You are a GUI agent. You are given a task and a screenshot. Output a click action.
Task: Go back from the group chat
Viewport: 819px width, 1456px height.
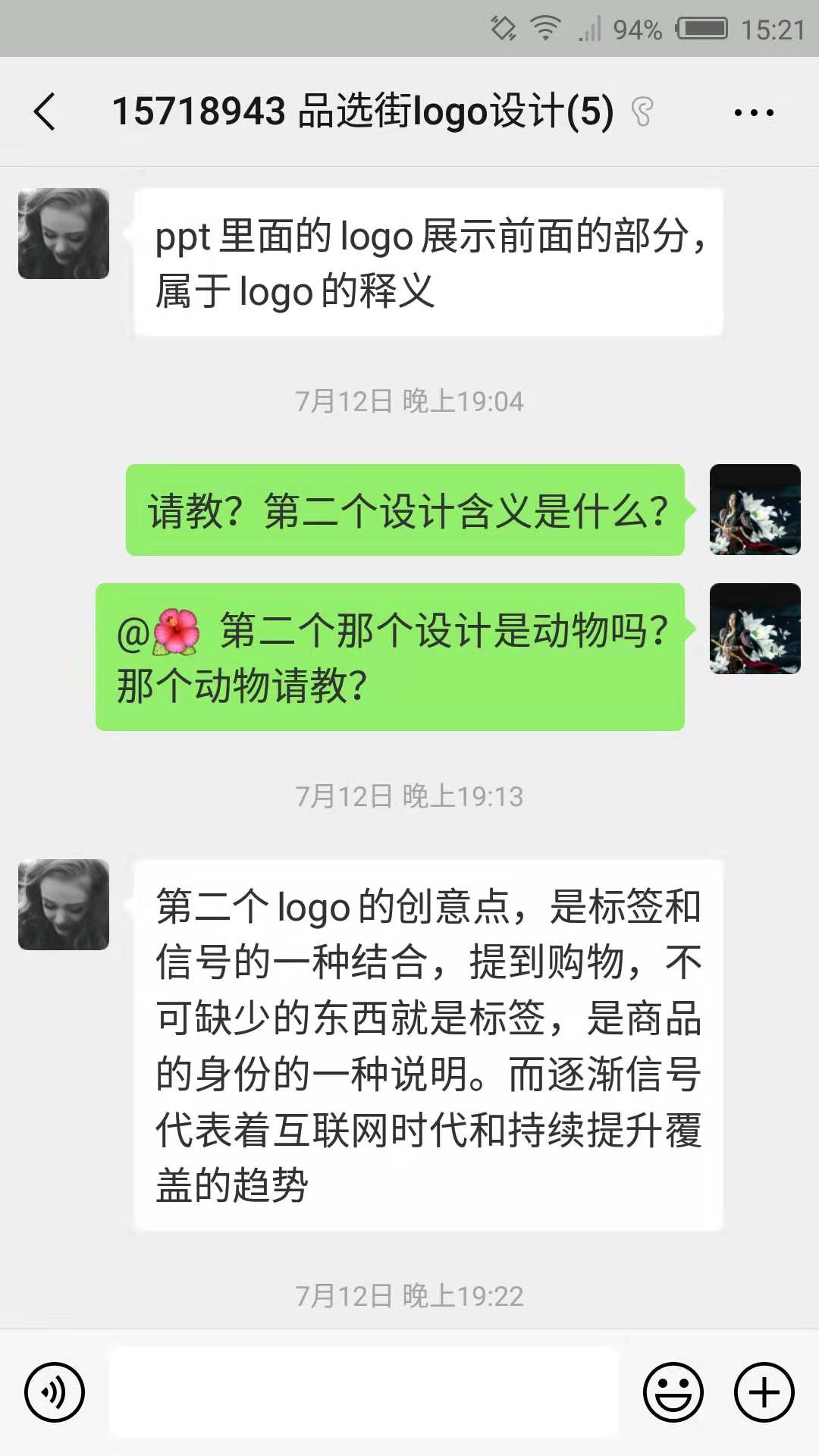45,112
